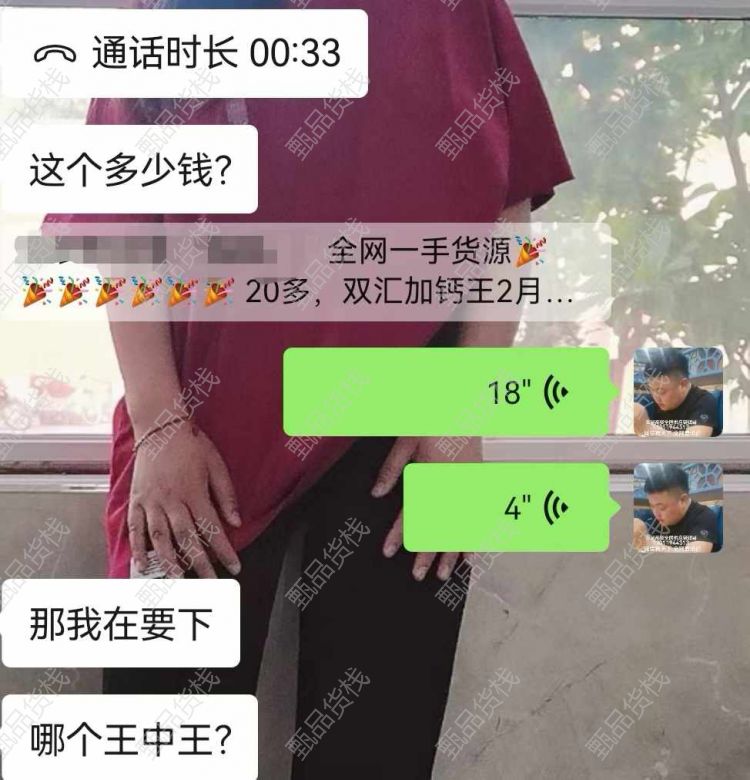Play the 4-second voice message
The height and width of the screenshot is (780, 750).
[506, 508]
